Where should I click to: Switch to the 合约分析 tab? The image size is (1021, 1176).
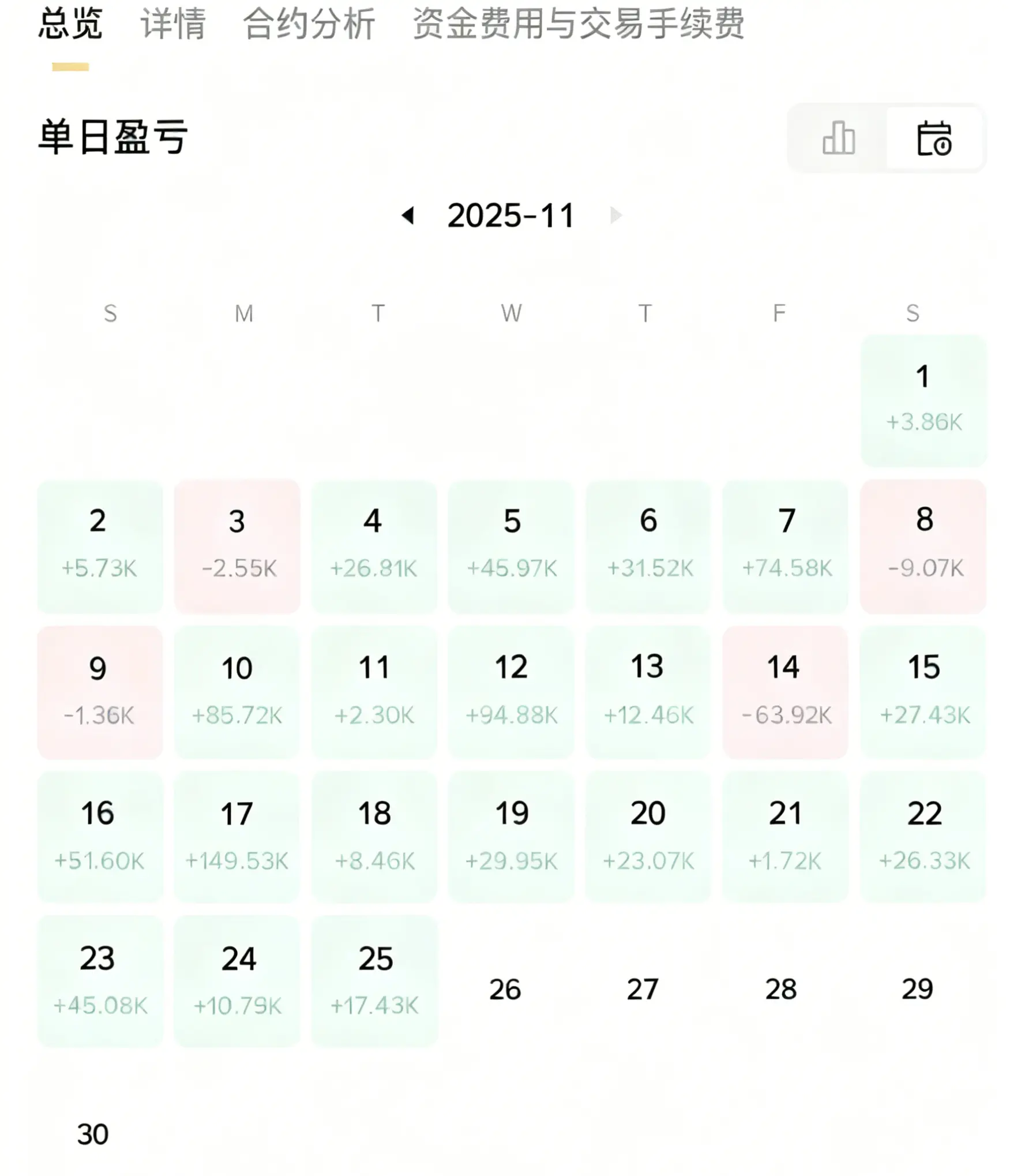coord(310,24)
